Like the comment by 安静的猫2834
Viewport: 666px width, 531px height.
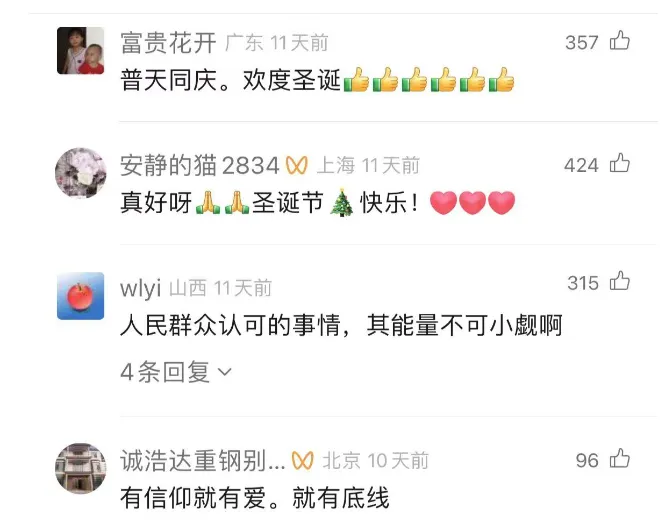[620, 164]
